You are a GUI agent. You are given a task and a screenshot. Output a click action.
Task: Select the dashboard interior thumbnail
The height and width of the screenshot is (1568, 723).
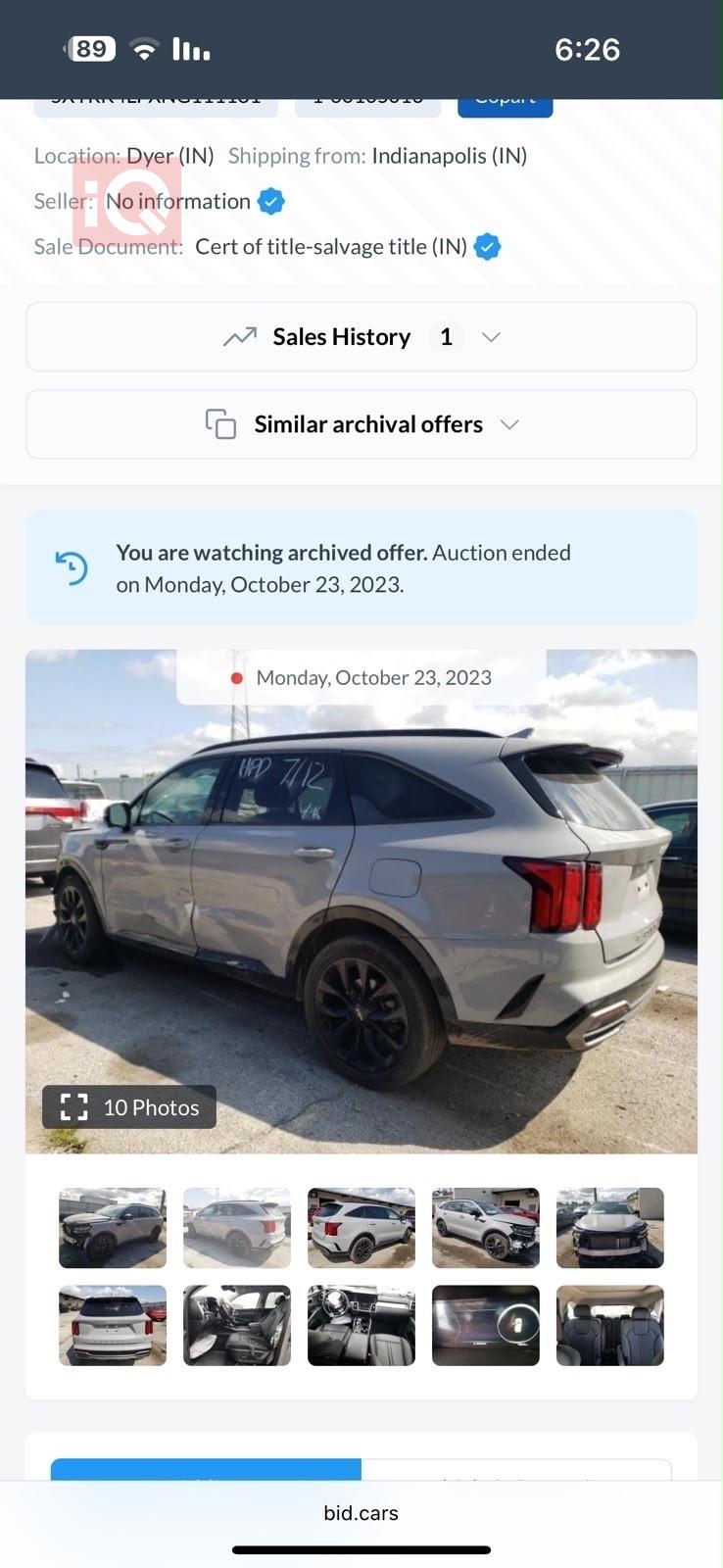361,1326
